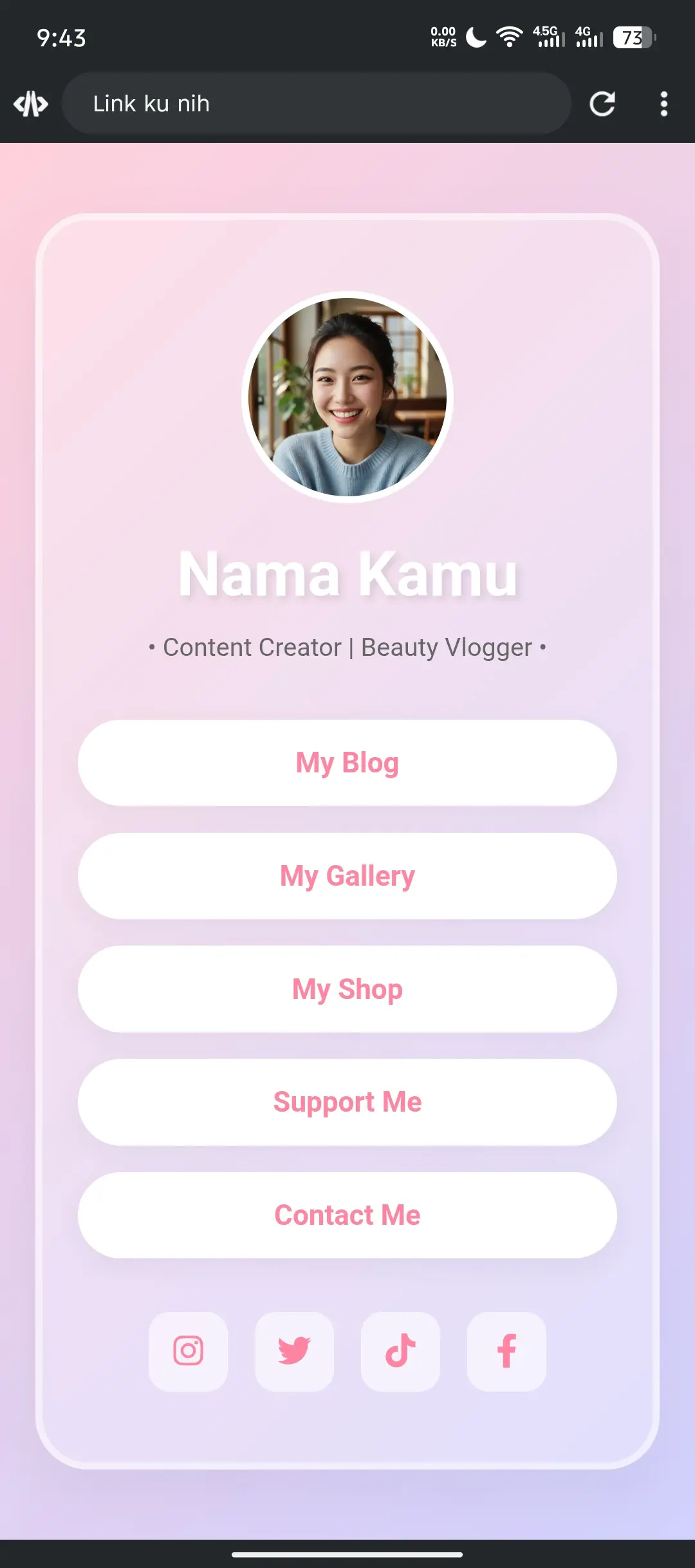
Task: Open the three-dot overflow menu
Action: pos(663,104)
